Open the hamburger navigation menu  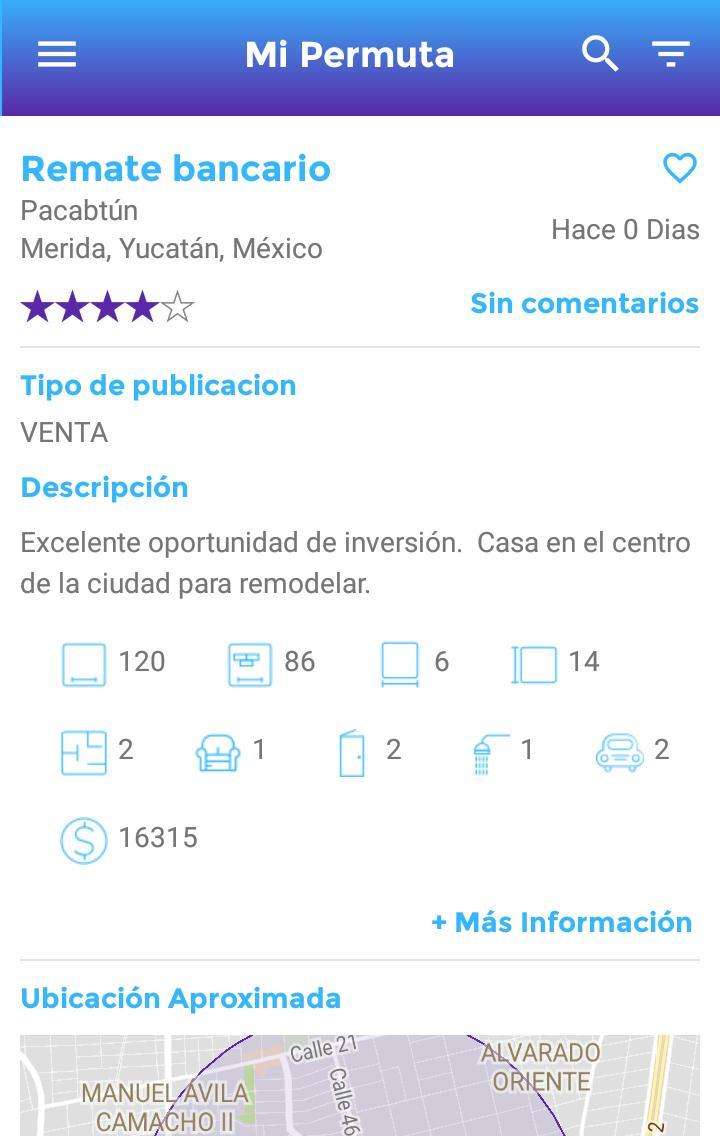pos(57,54)
